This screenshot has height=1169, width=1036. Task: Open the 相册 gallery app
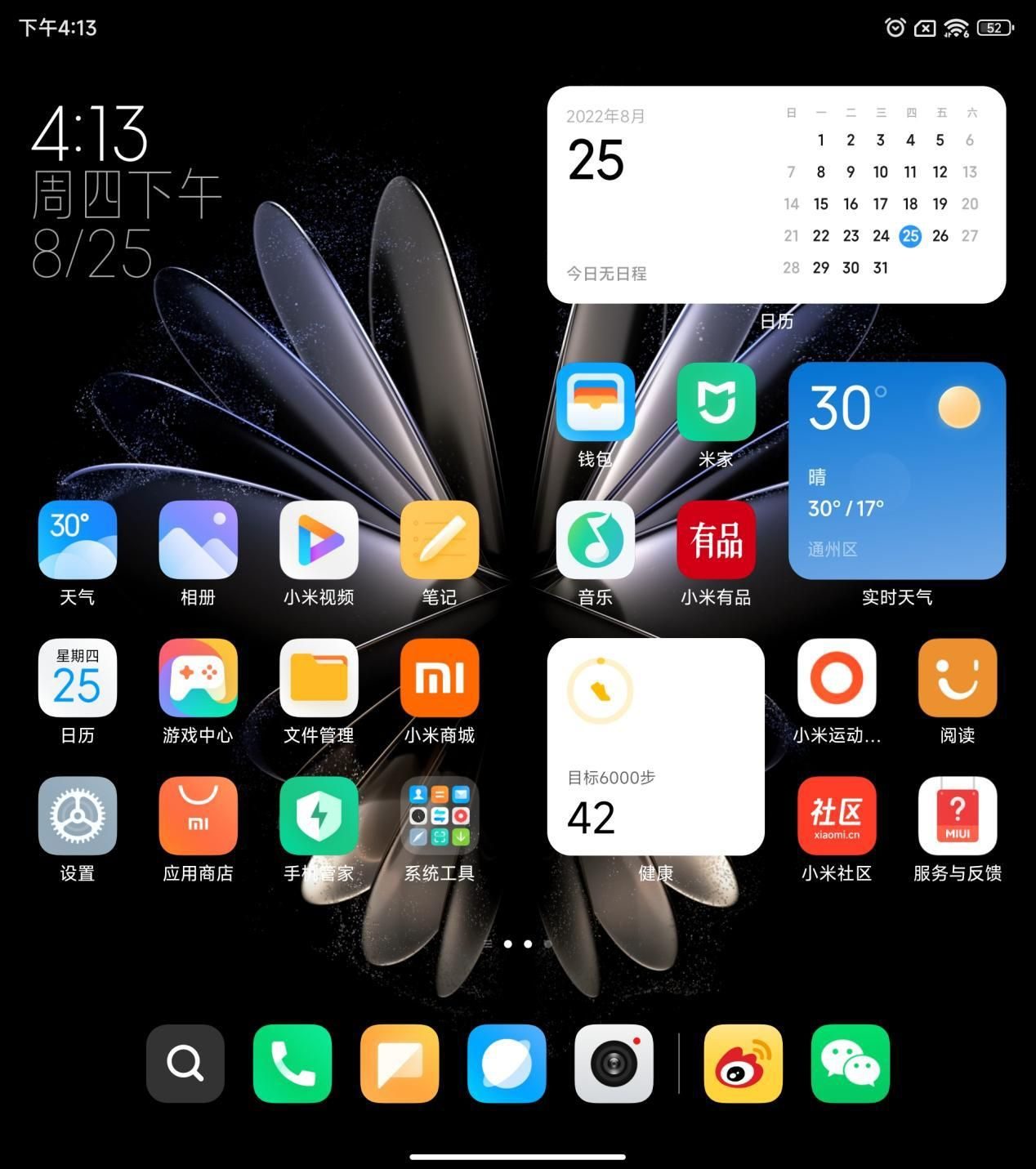point(198,540)
